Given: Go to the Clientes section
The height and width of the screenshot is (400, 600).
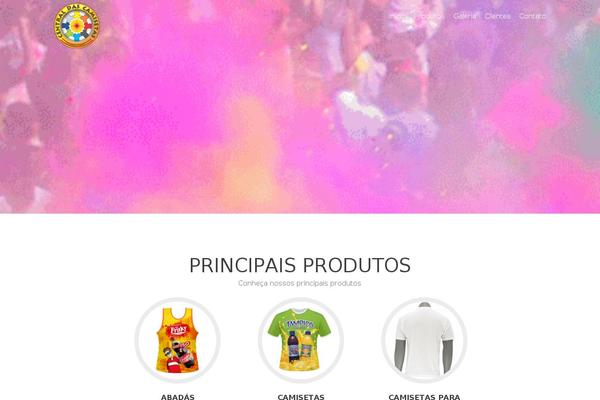Looking at the screenshot, I should 497,16.
